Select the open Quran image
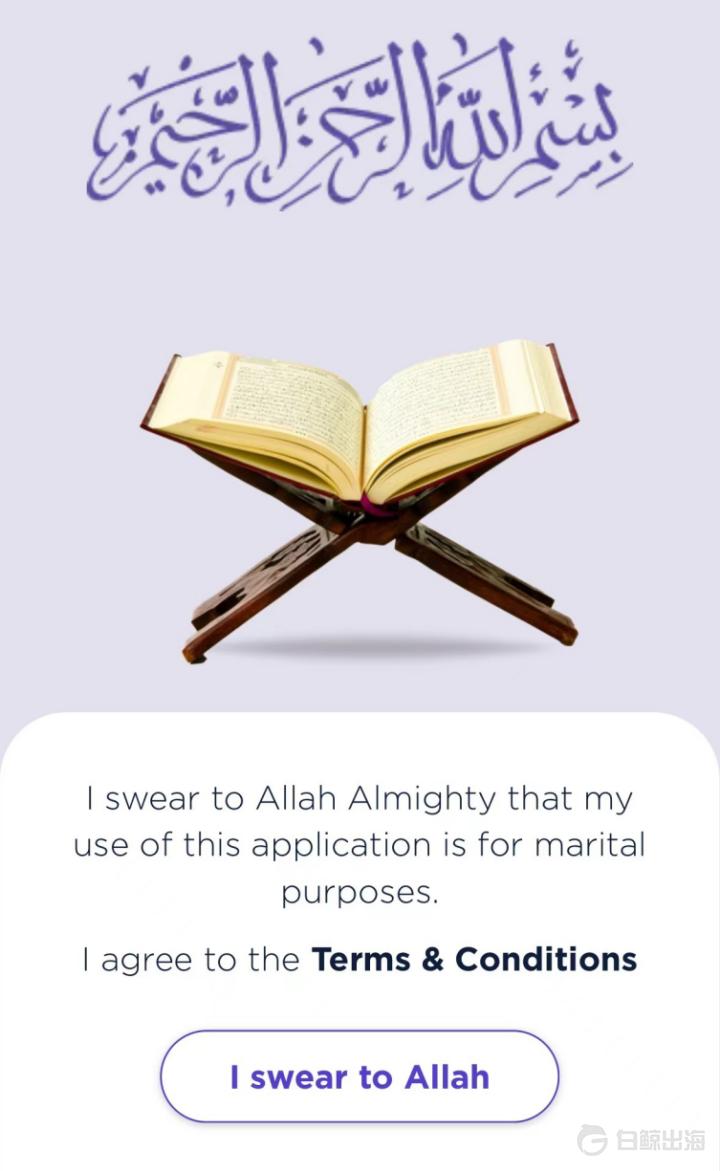The image size is (720, 1171). pyautogui.click(x=360, y=420)
